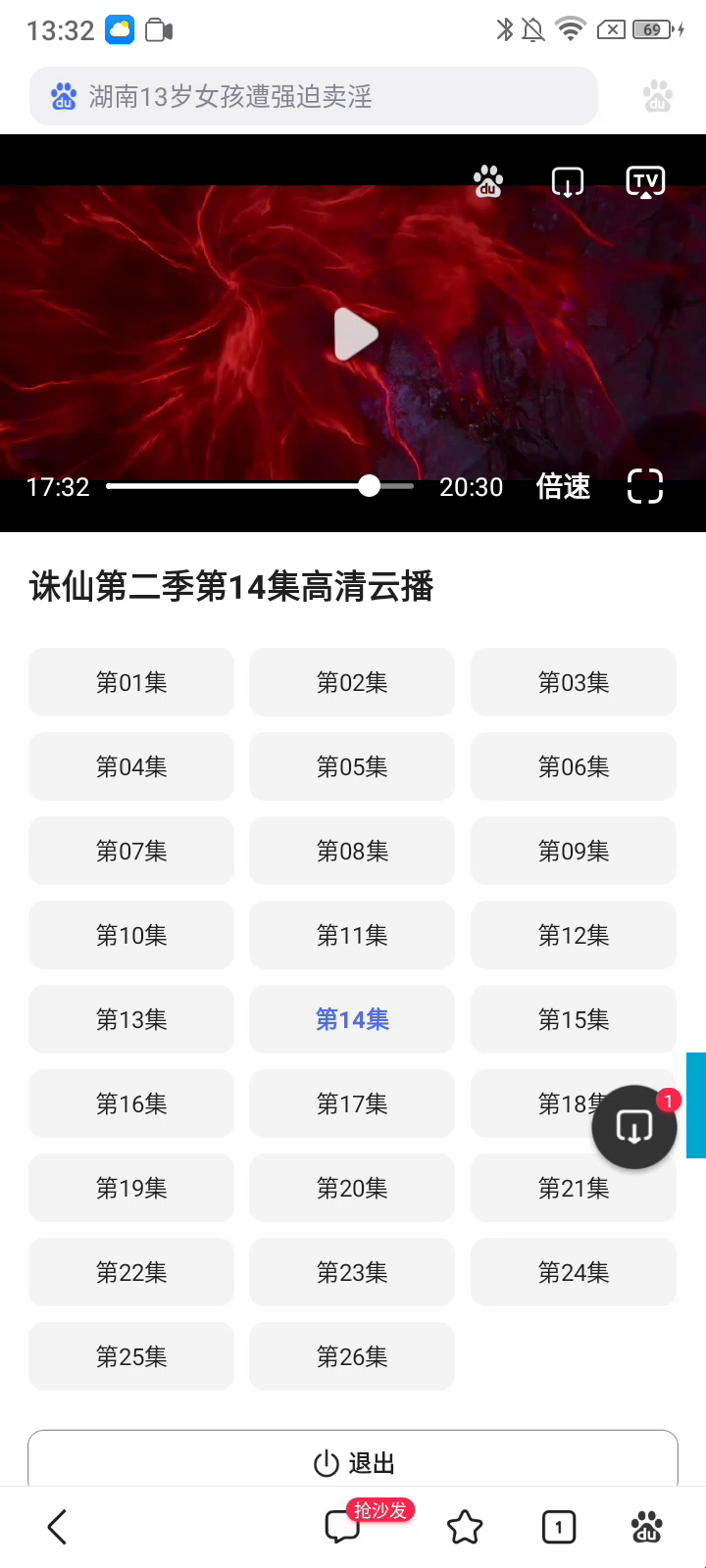Jump to episode 第15集
706x1568 pixels.
click(574, 1019)
